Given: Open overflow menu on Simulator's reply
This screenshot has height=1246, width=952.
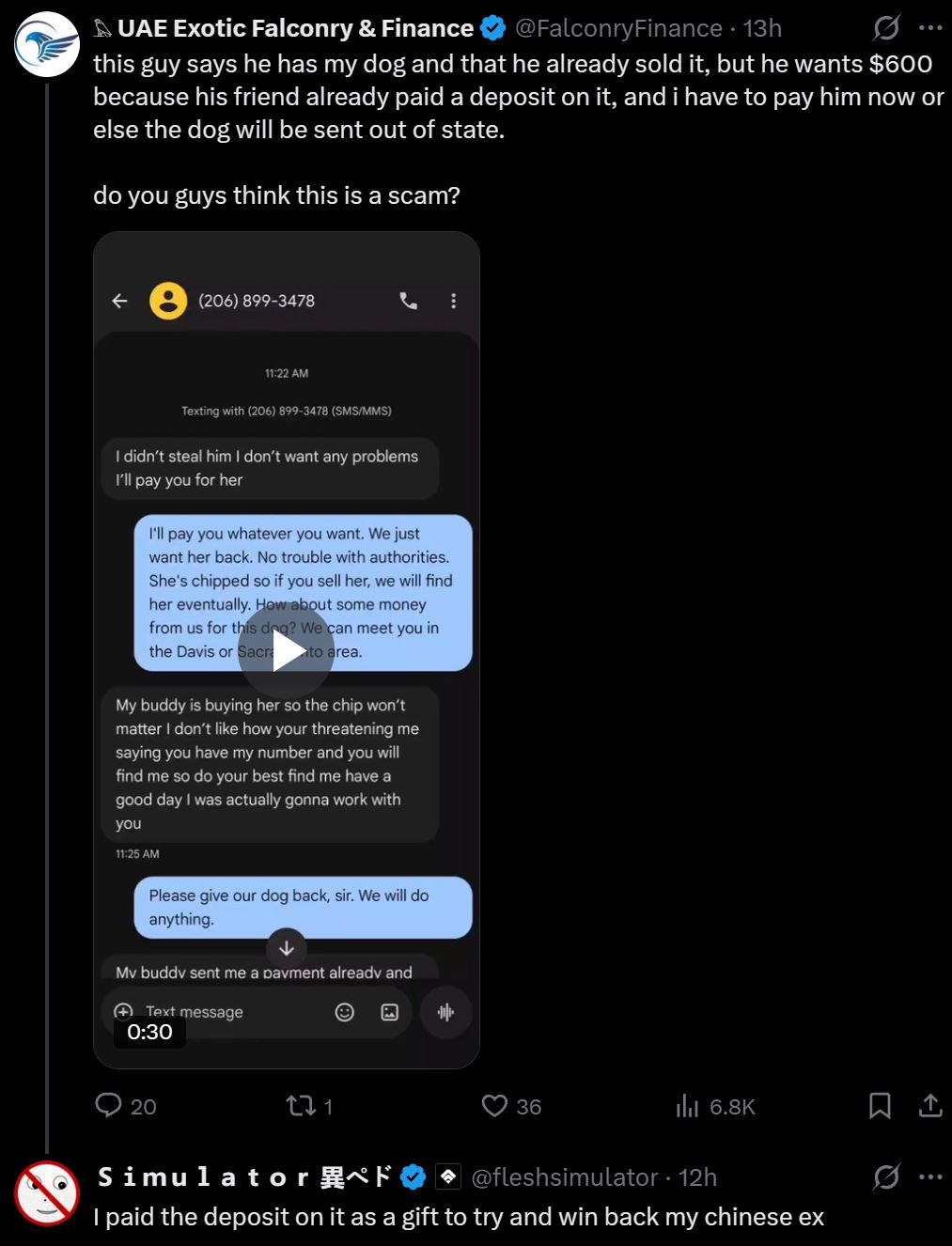Looking at the screenshot, I should pos(930,1177).
